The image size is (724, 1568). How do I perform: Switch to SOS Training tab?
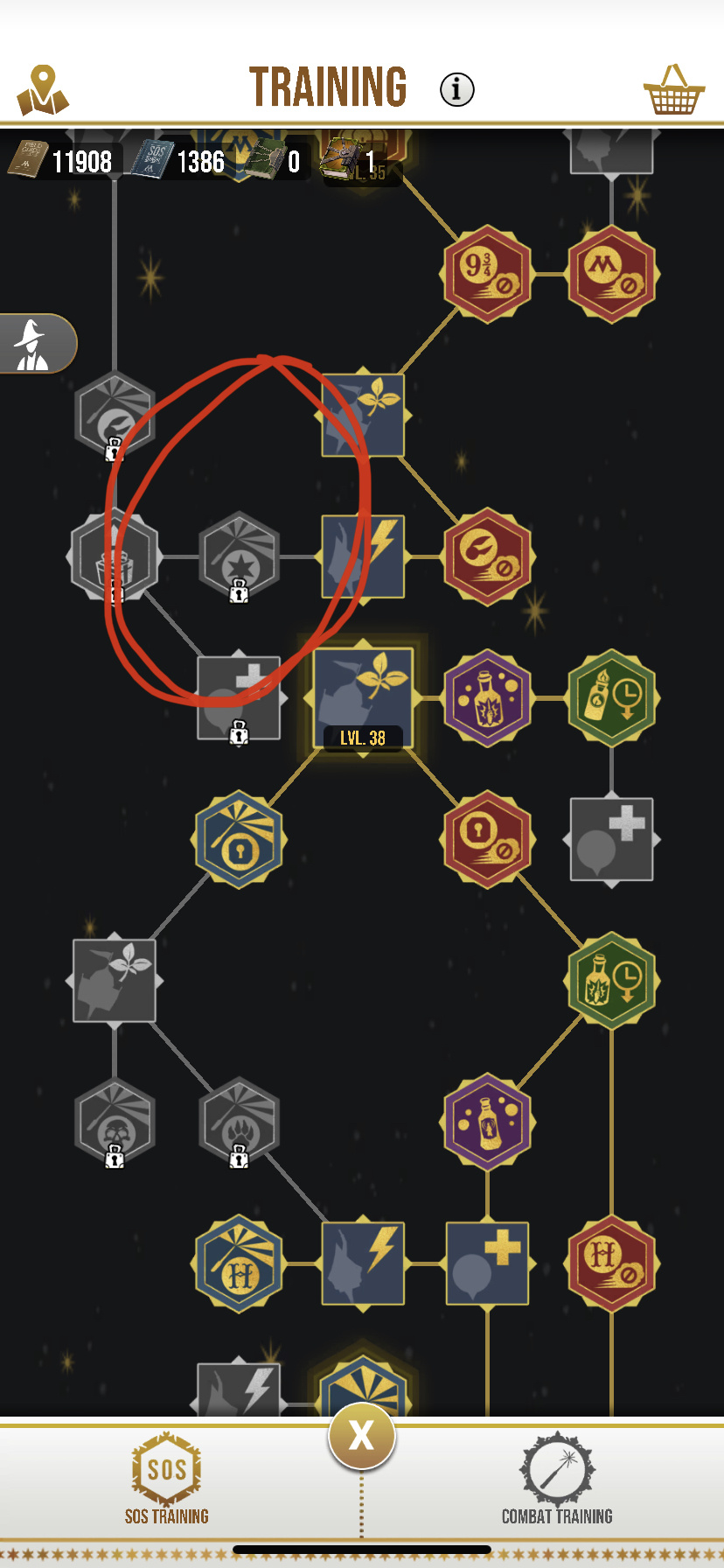coord(166,1479)
